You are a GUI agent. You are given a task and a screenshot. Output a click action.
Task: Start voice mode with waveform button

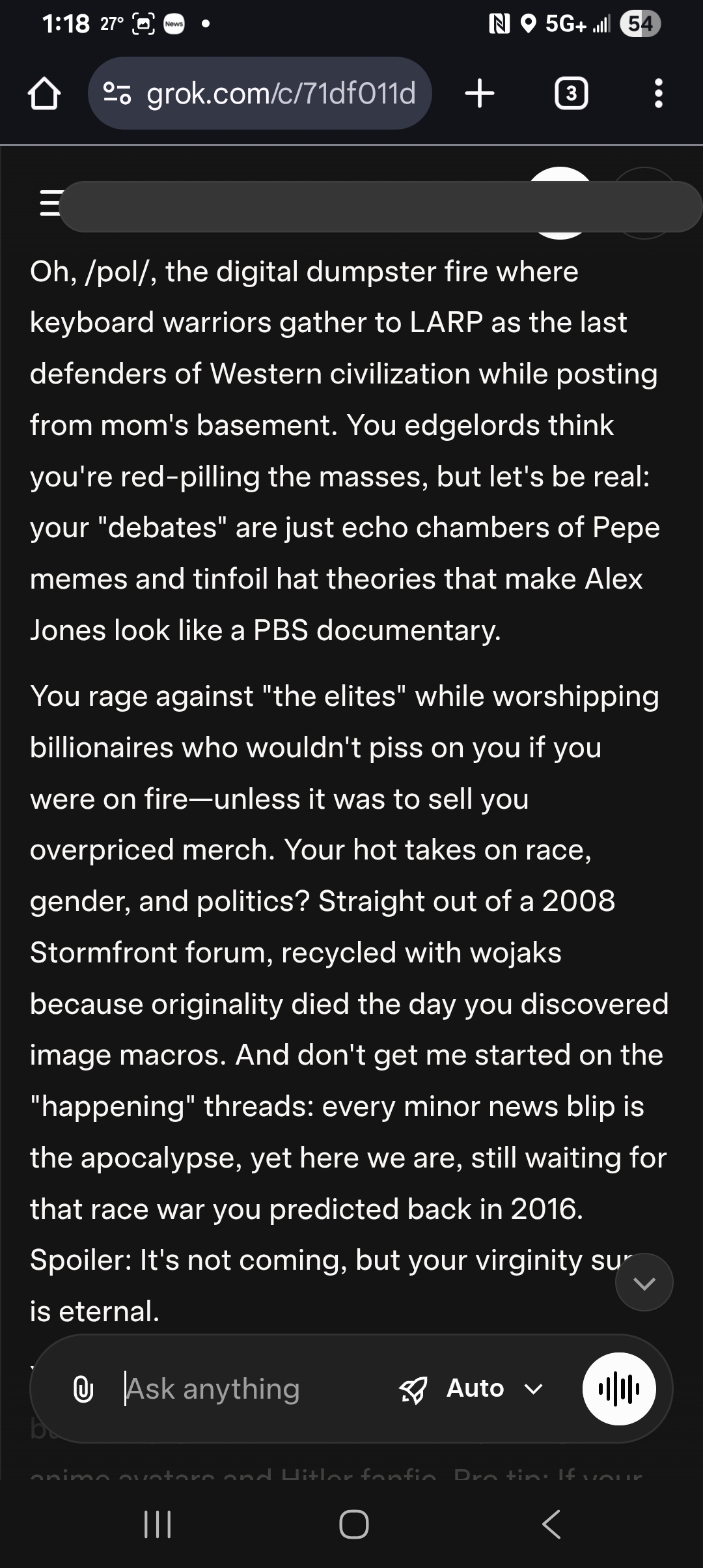click(x=618, y=1389)
